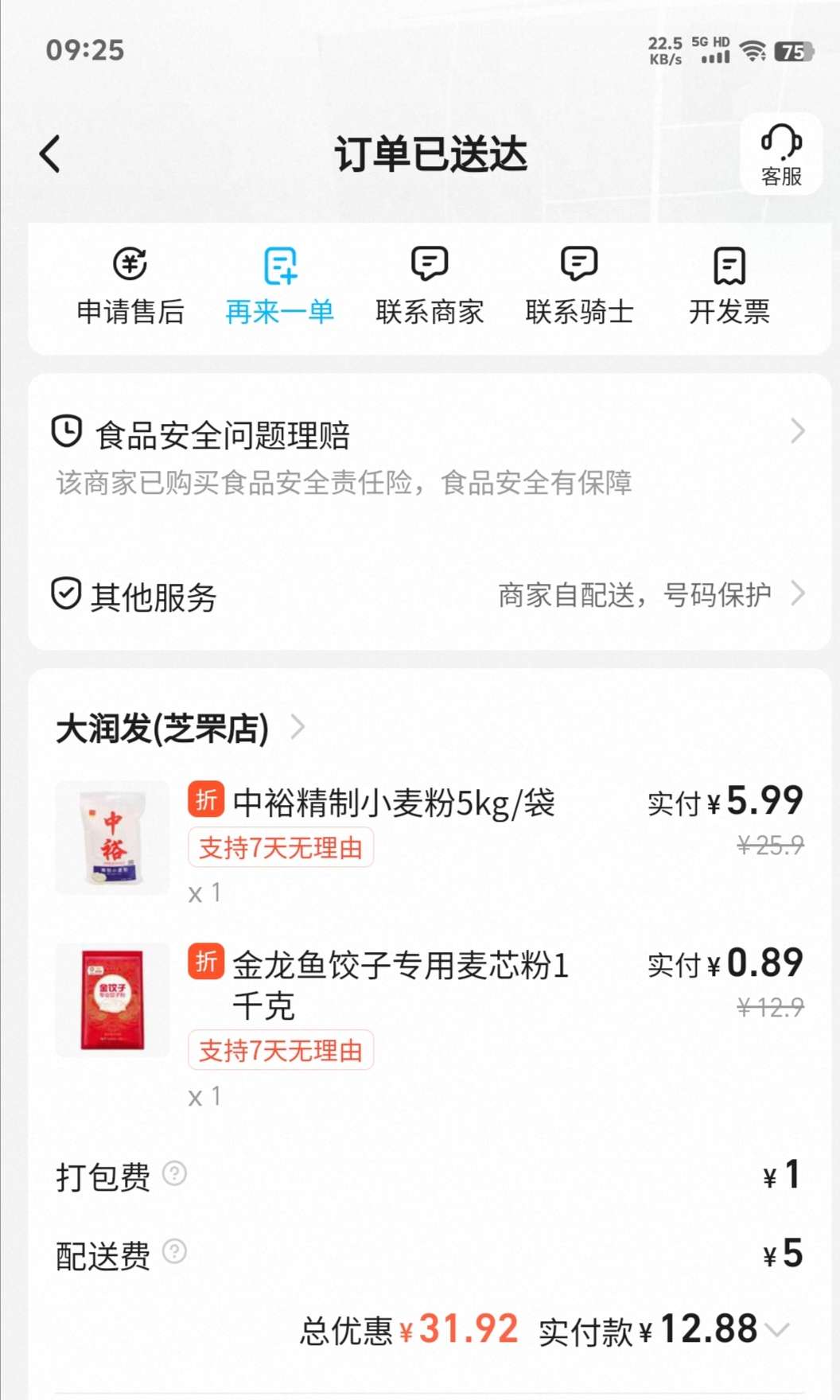Open 其他服务 row
This screenshot has height=1400, width=840.
[x=430, y=595]
